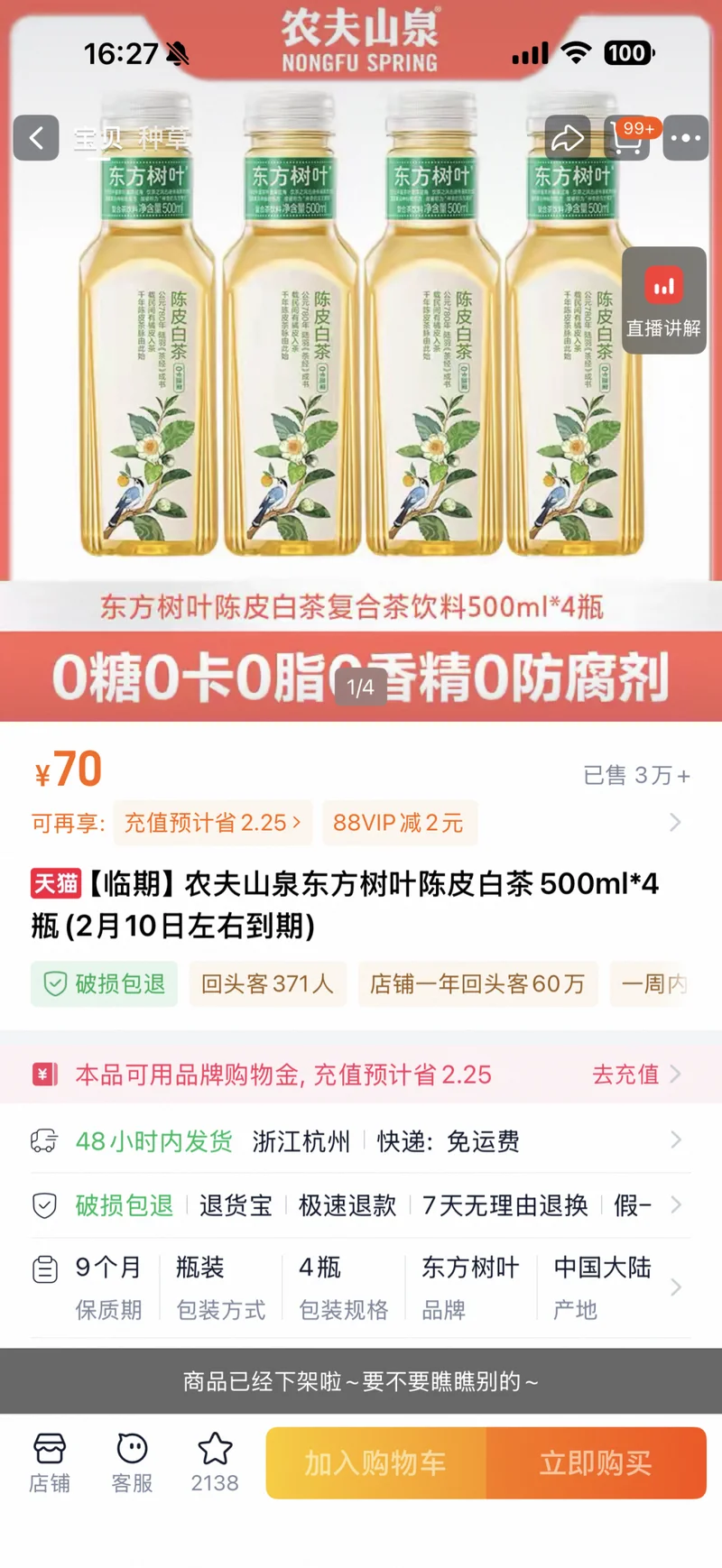Open the three-dot overflow menu
This screenshot has height=1568, width=722.
point(685,138)
